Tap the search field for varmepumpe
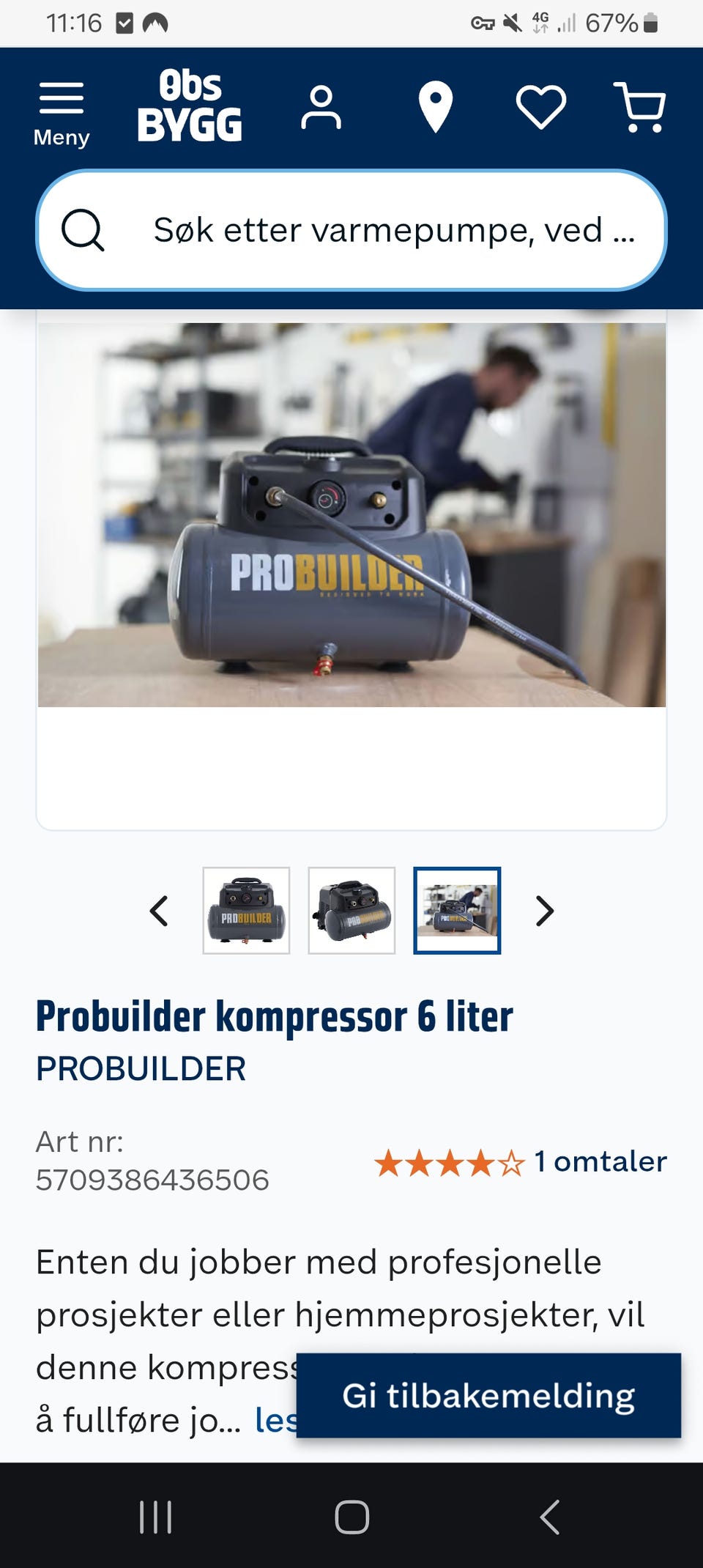Image resolution: width=703 pixels, height=1568 pixels. coord(395,230)
